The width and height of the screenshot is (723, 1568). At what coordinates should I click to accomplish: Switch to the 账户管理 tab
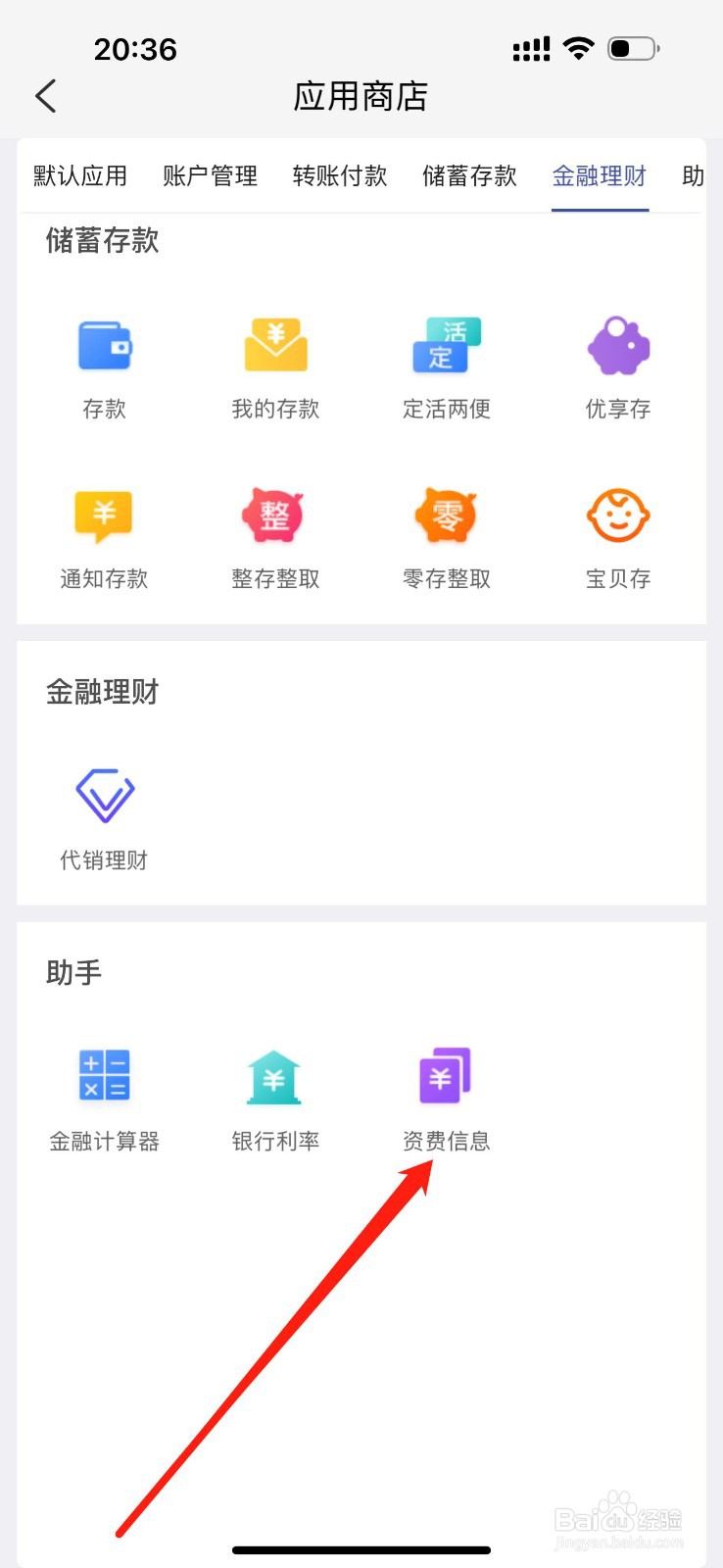tap(211, 176)
